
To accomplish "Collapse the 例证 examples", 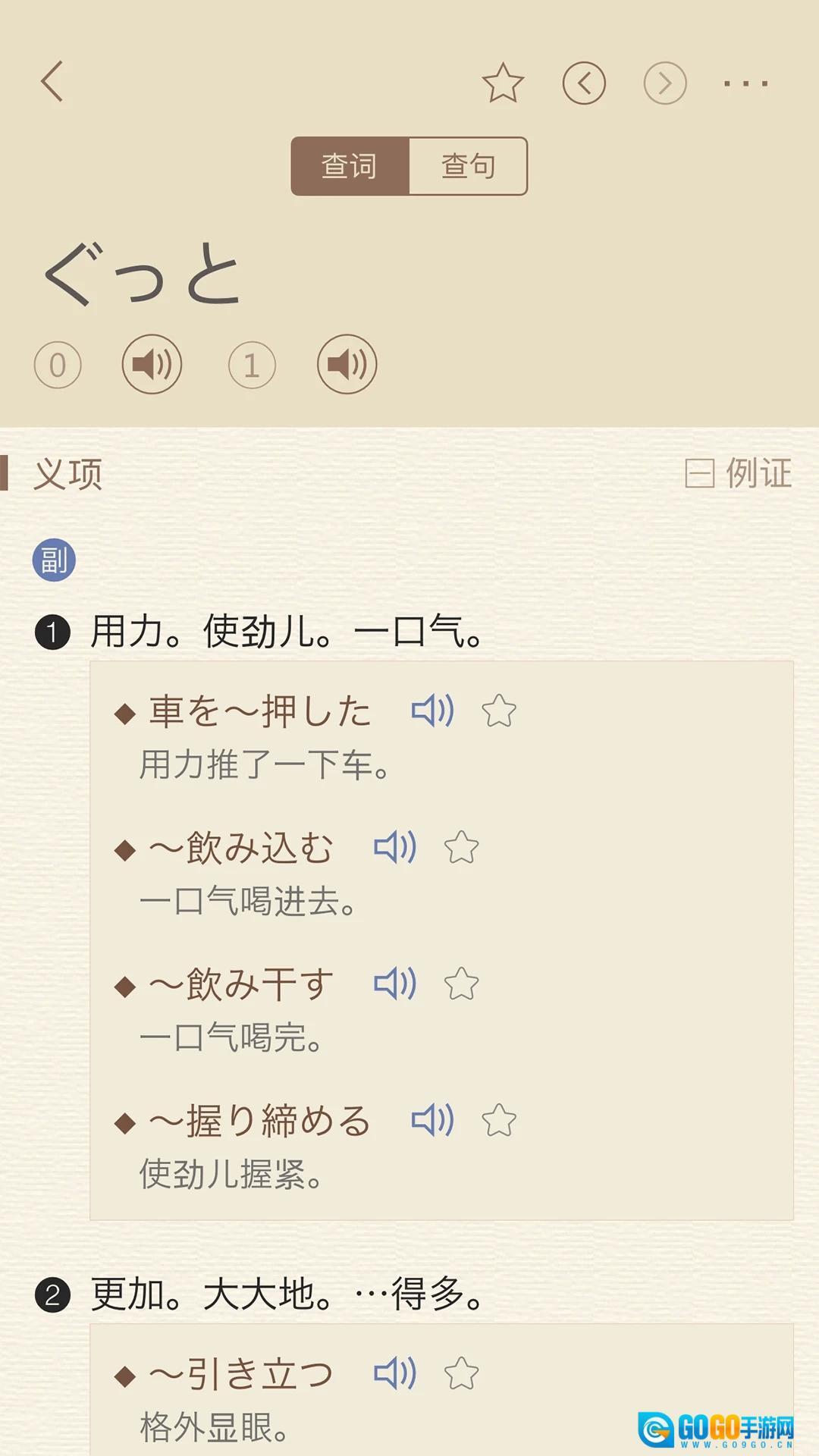I will [x=738, y=473].
